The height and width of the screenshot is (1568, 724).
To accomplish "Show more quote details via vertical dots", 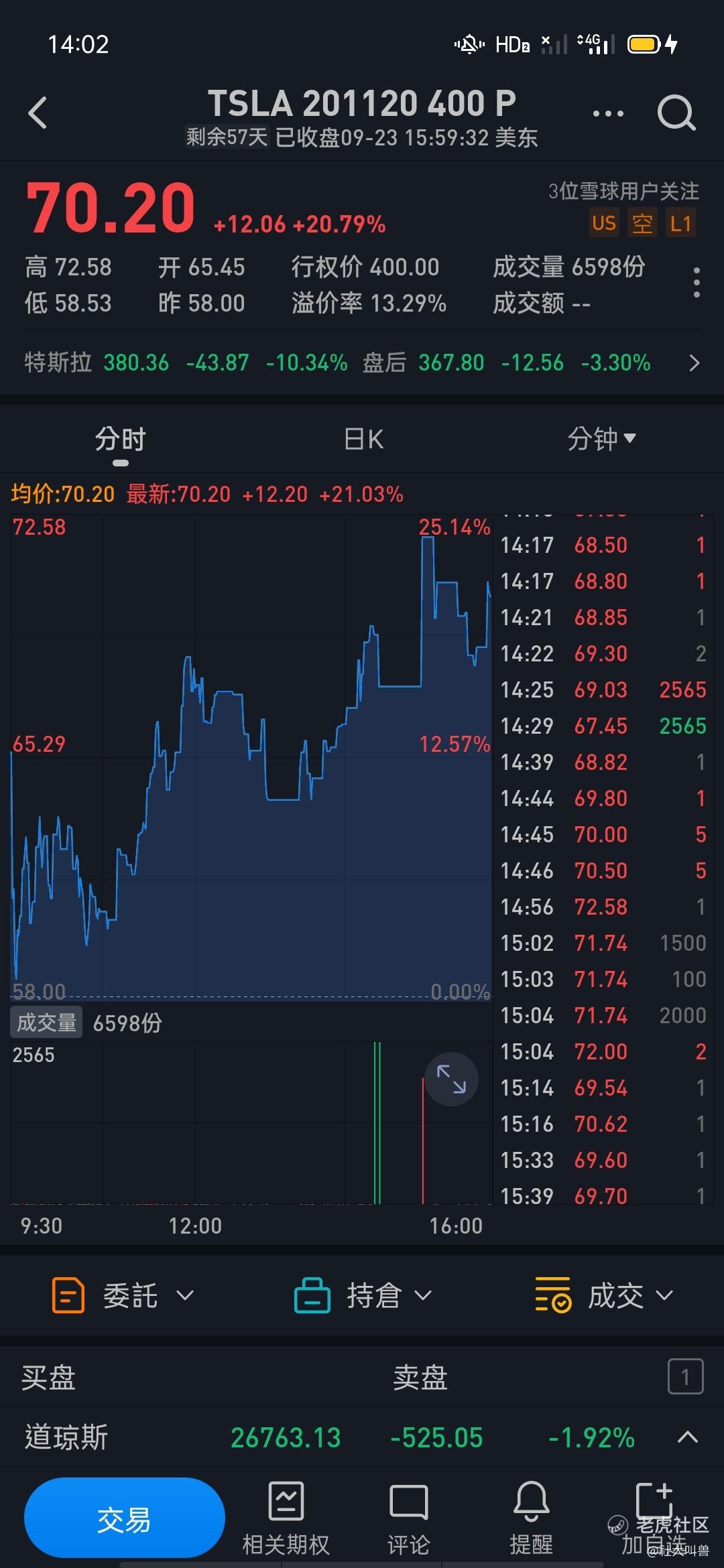I will [697, 283].
